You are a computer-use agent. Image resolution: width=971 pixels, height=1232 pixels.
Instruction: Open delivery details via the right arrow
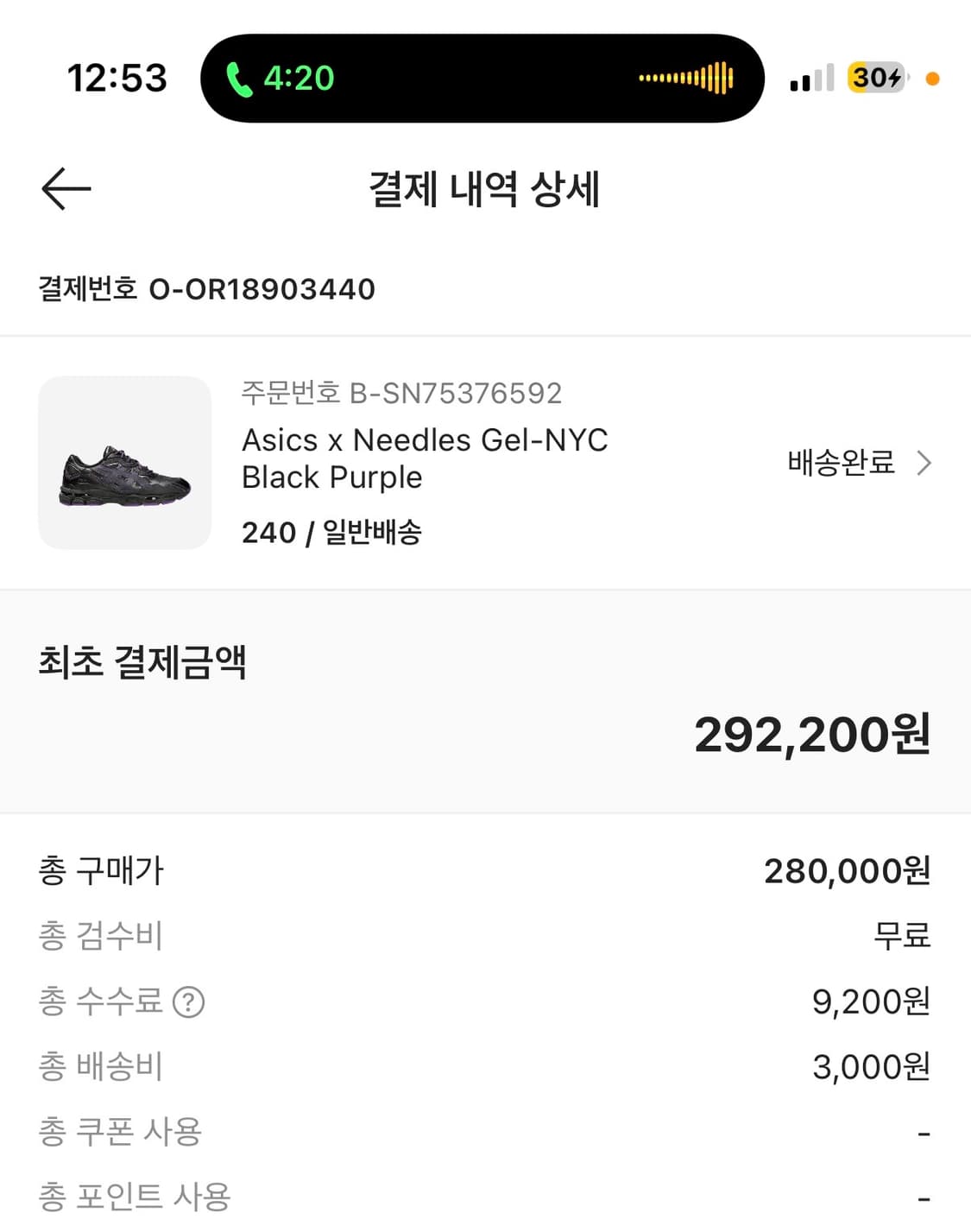tap(924, 464)
